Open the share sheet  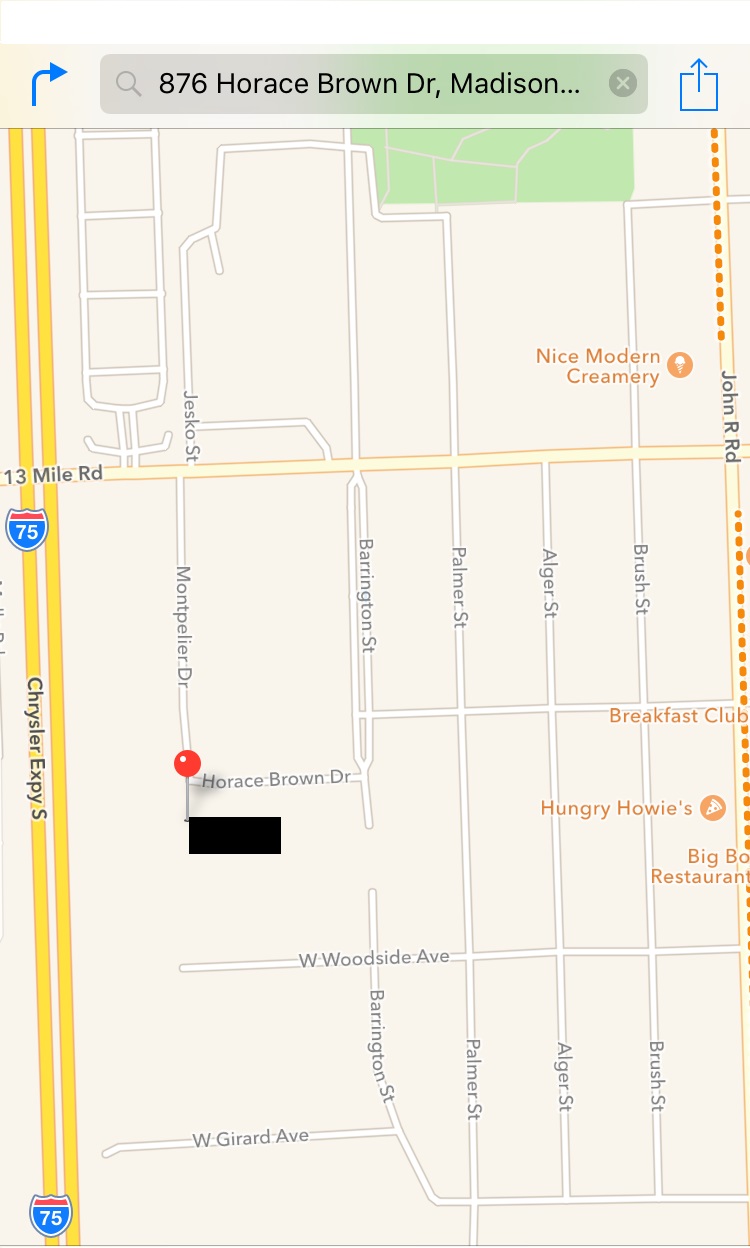699,84
